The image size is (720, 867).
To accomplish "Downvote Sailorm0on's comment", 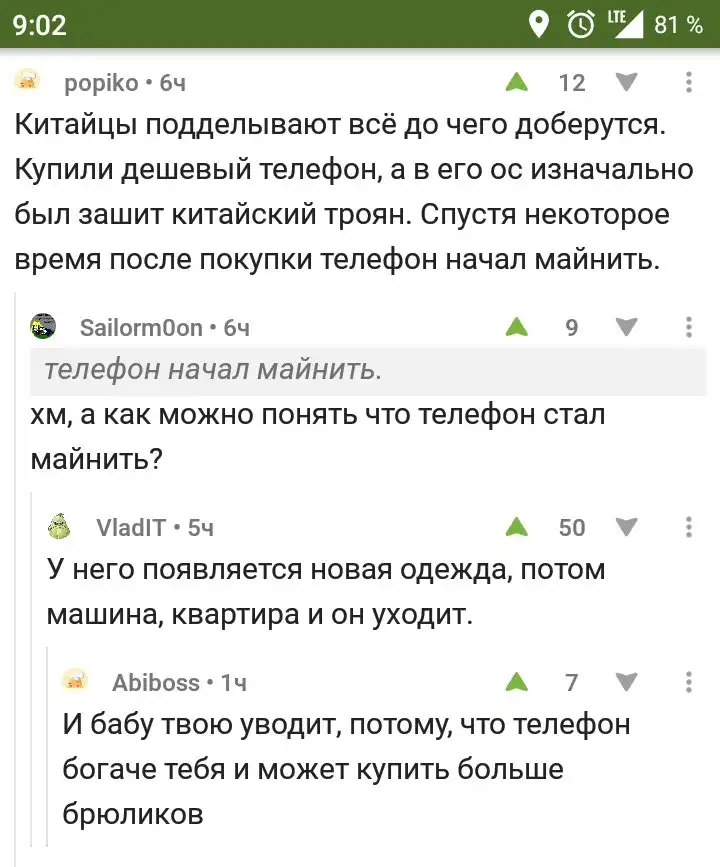I will point(626,327).
